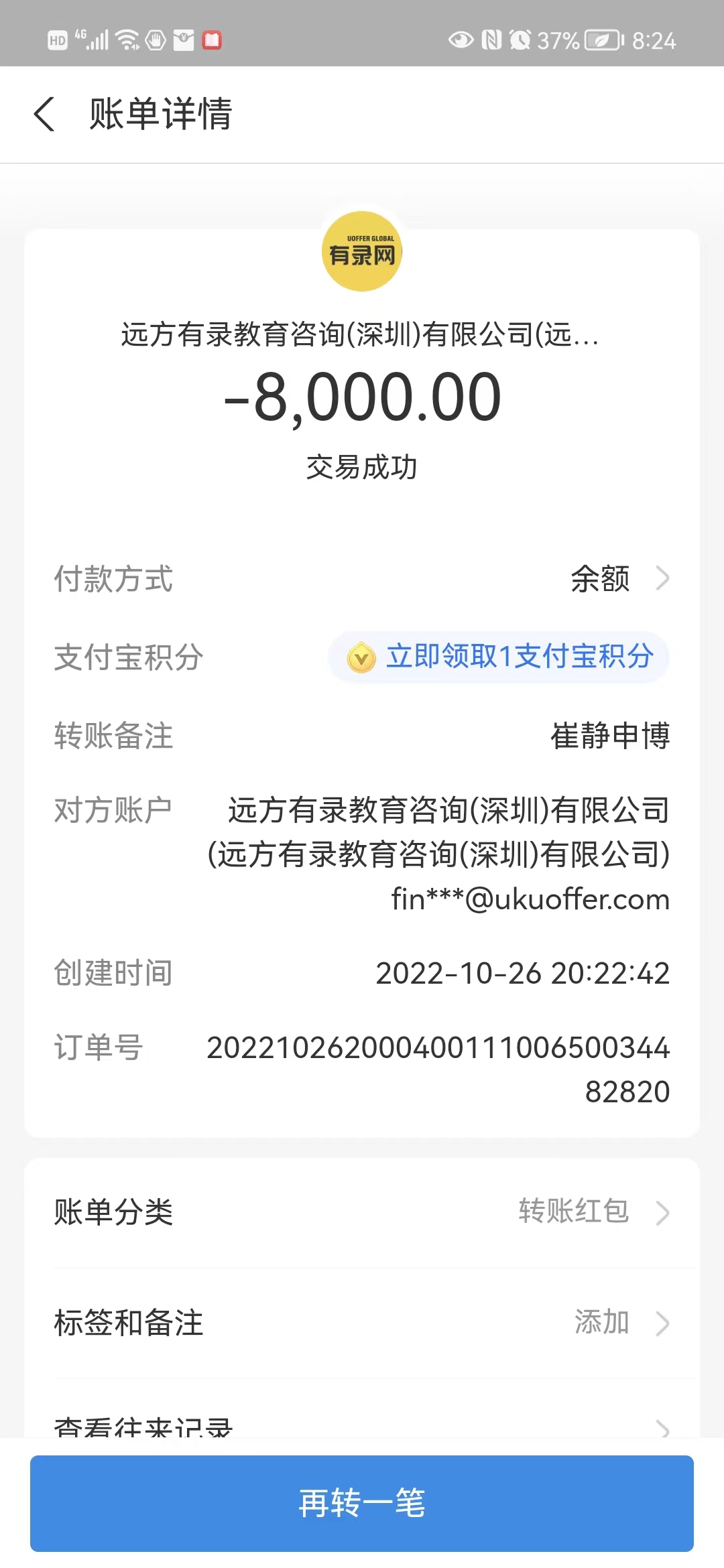The image size is (724, 1568).
Task: Open the 付款方式 余额 row
Action: [x=362, y=579]
